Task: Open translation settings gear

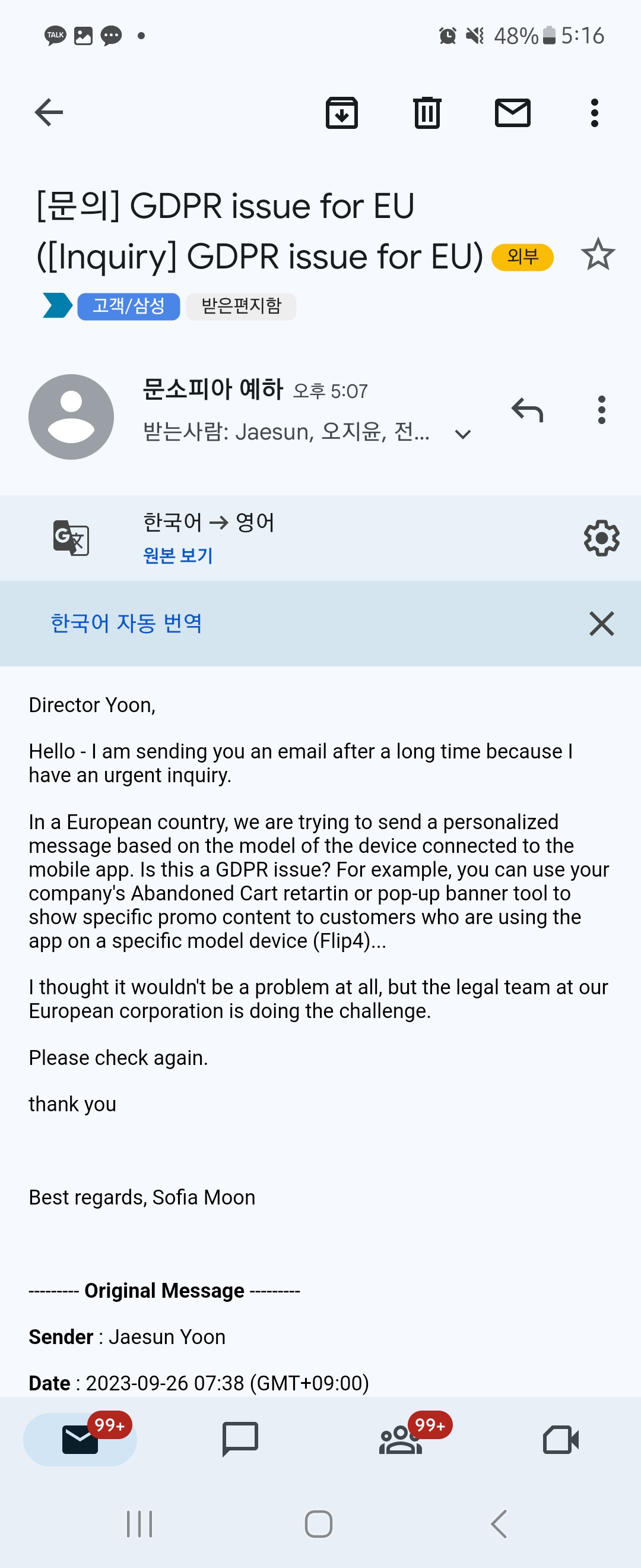Action: (x=601, y=538)
